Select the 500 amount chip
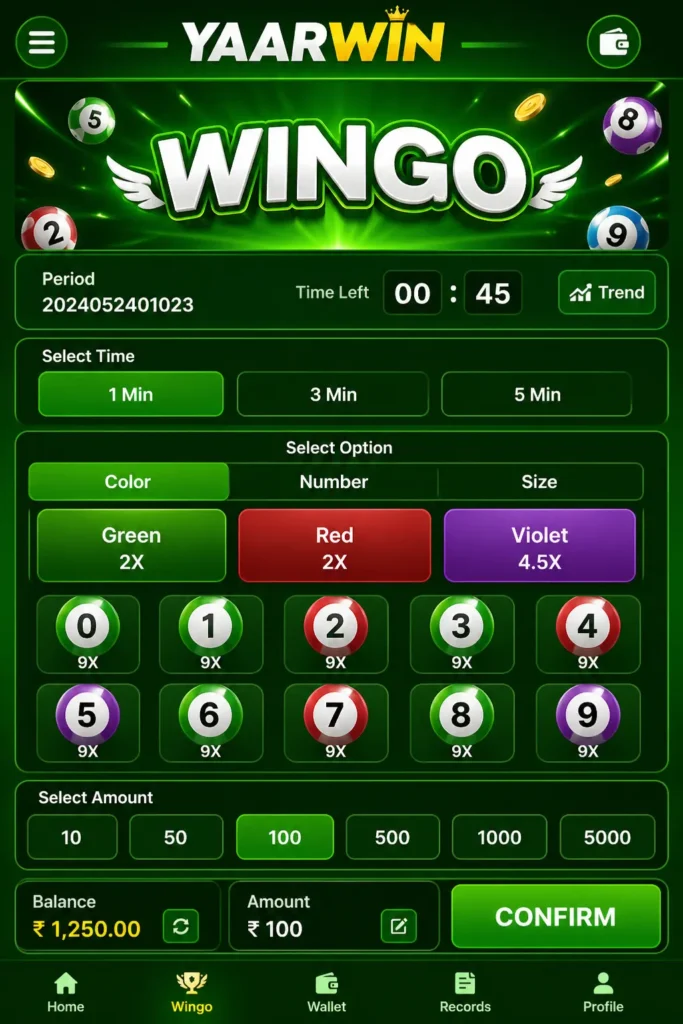683x1024 pixels. tap(392, 837)
